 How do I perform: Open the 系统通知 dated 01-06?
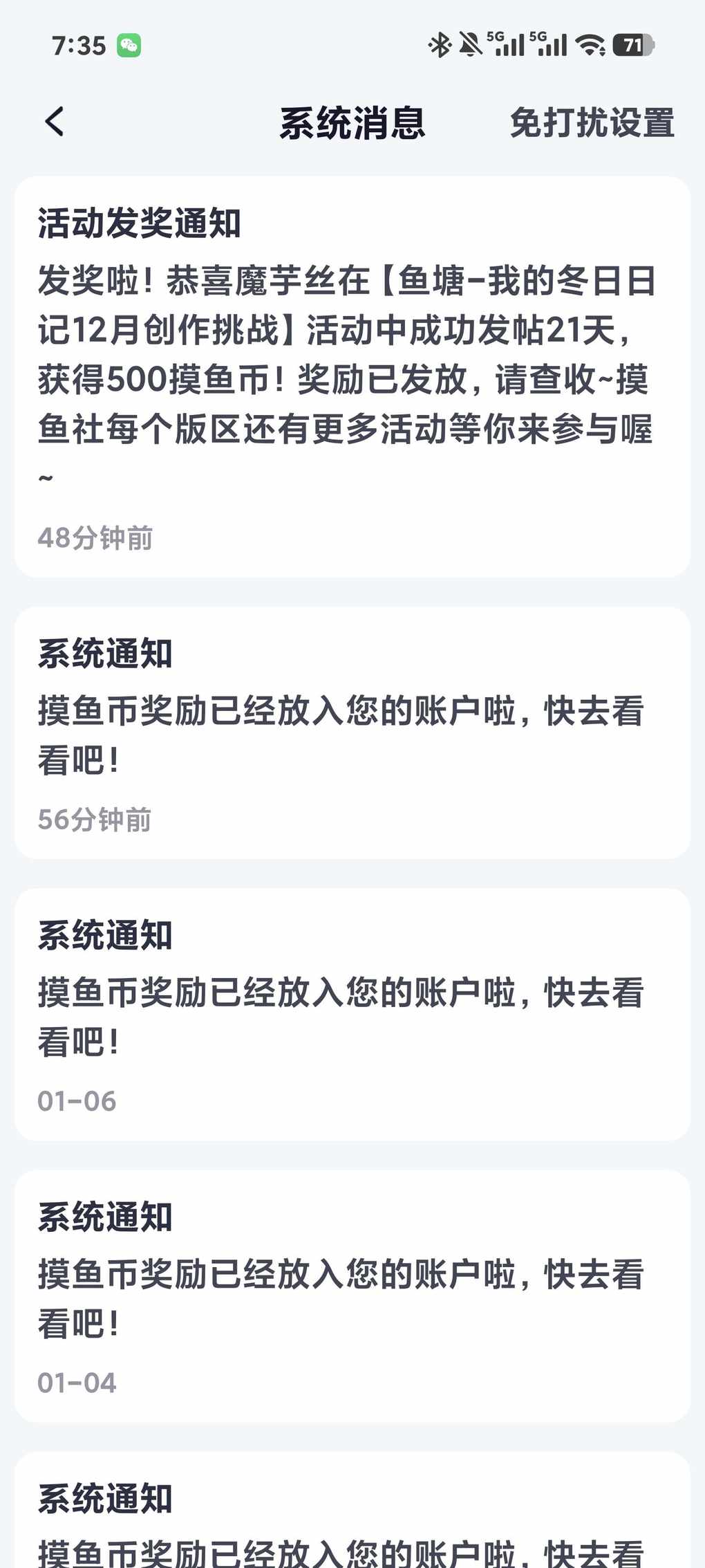352,1015
